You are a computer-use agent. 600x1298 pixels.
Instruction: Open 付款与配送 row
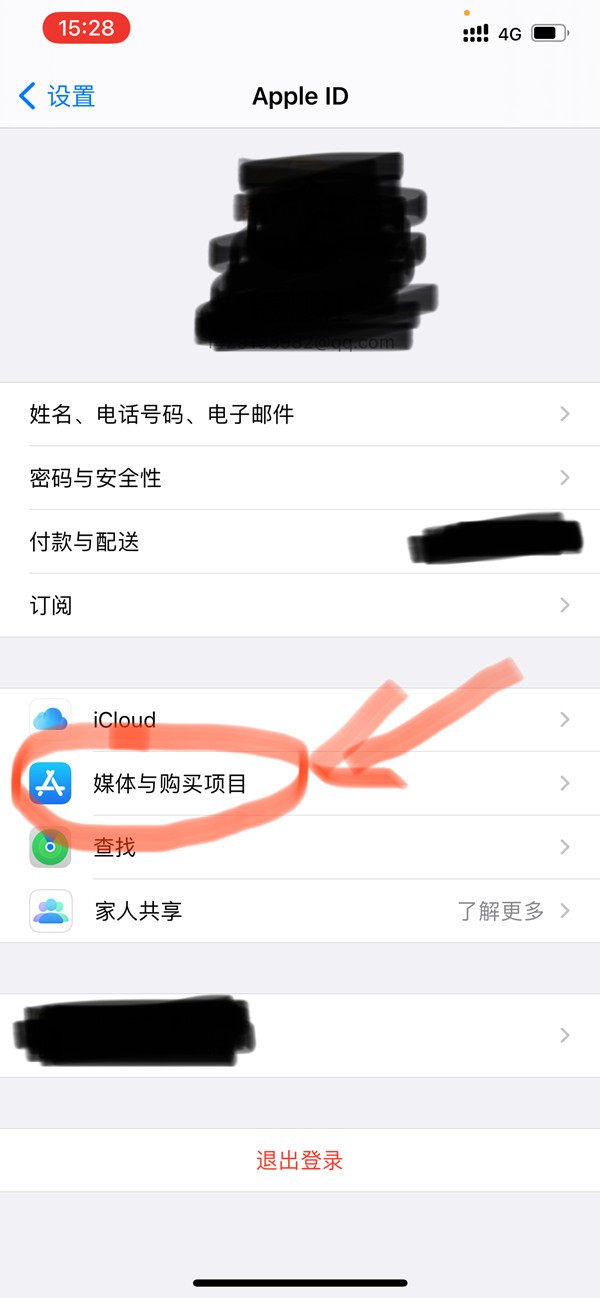(x=300, y=542)
